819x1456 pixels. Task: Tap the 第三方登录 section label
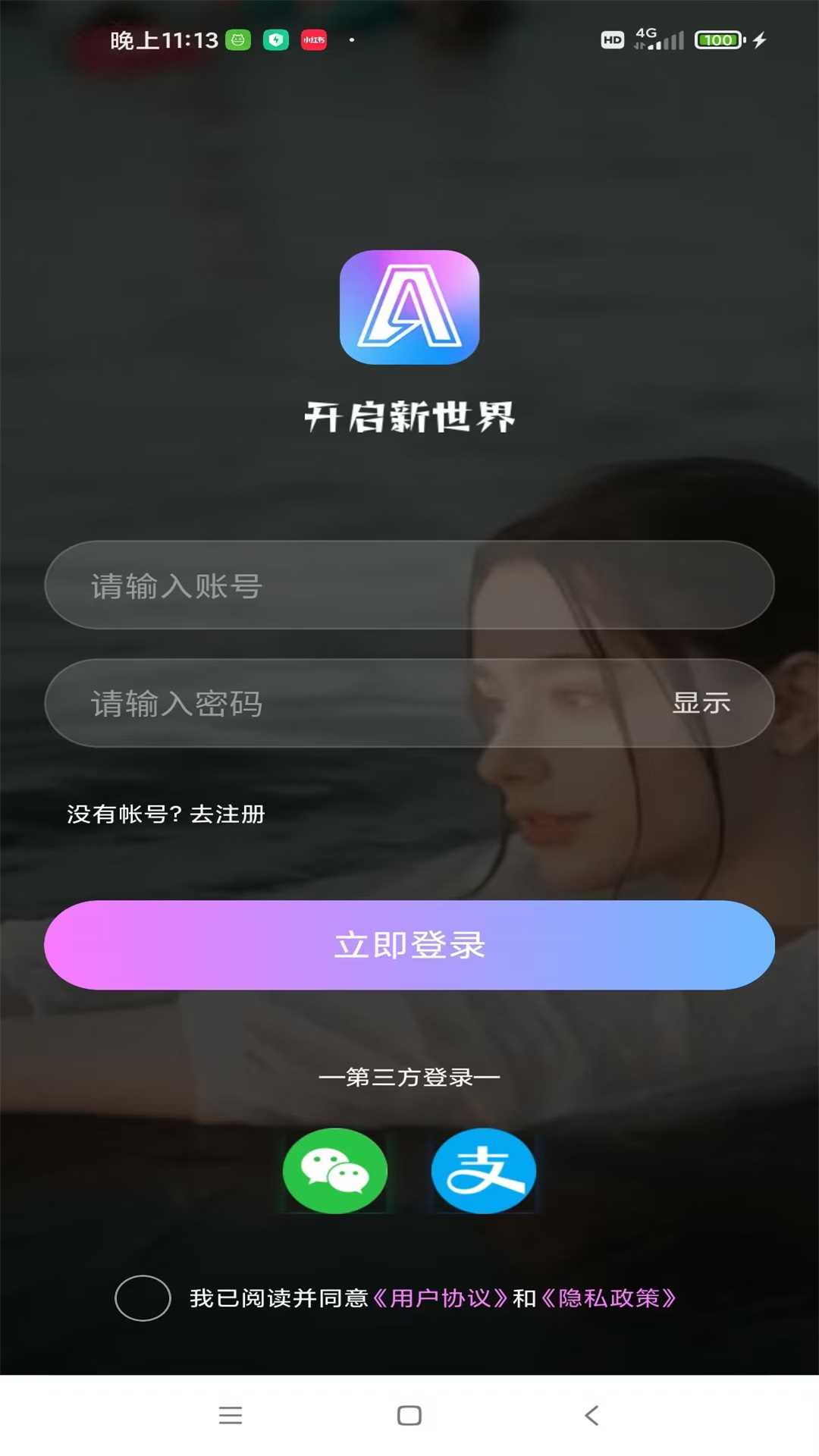[409, 1078]
